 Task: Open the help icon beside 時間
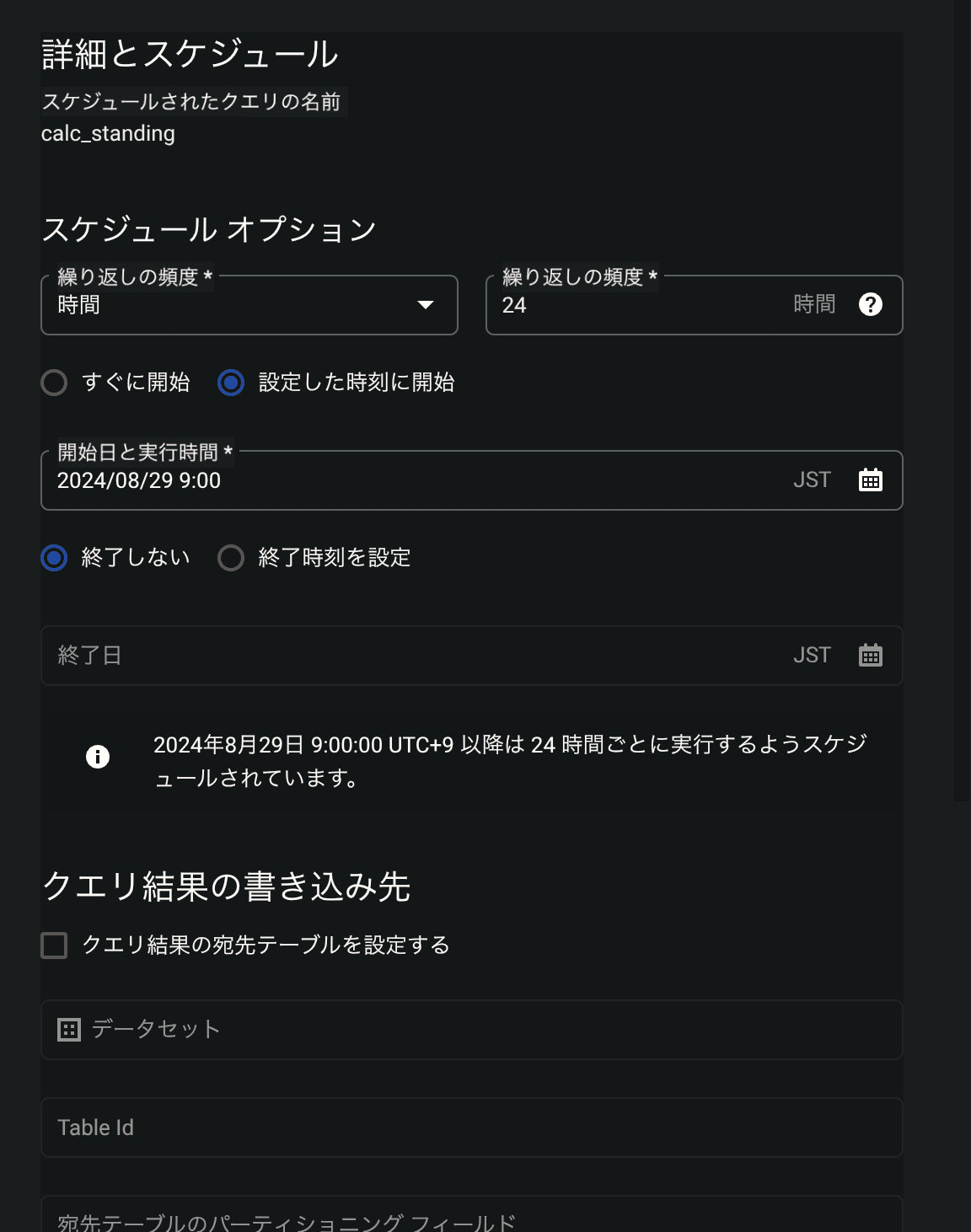870,304
